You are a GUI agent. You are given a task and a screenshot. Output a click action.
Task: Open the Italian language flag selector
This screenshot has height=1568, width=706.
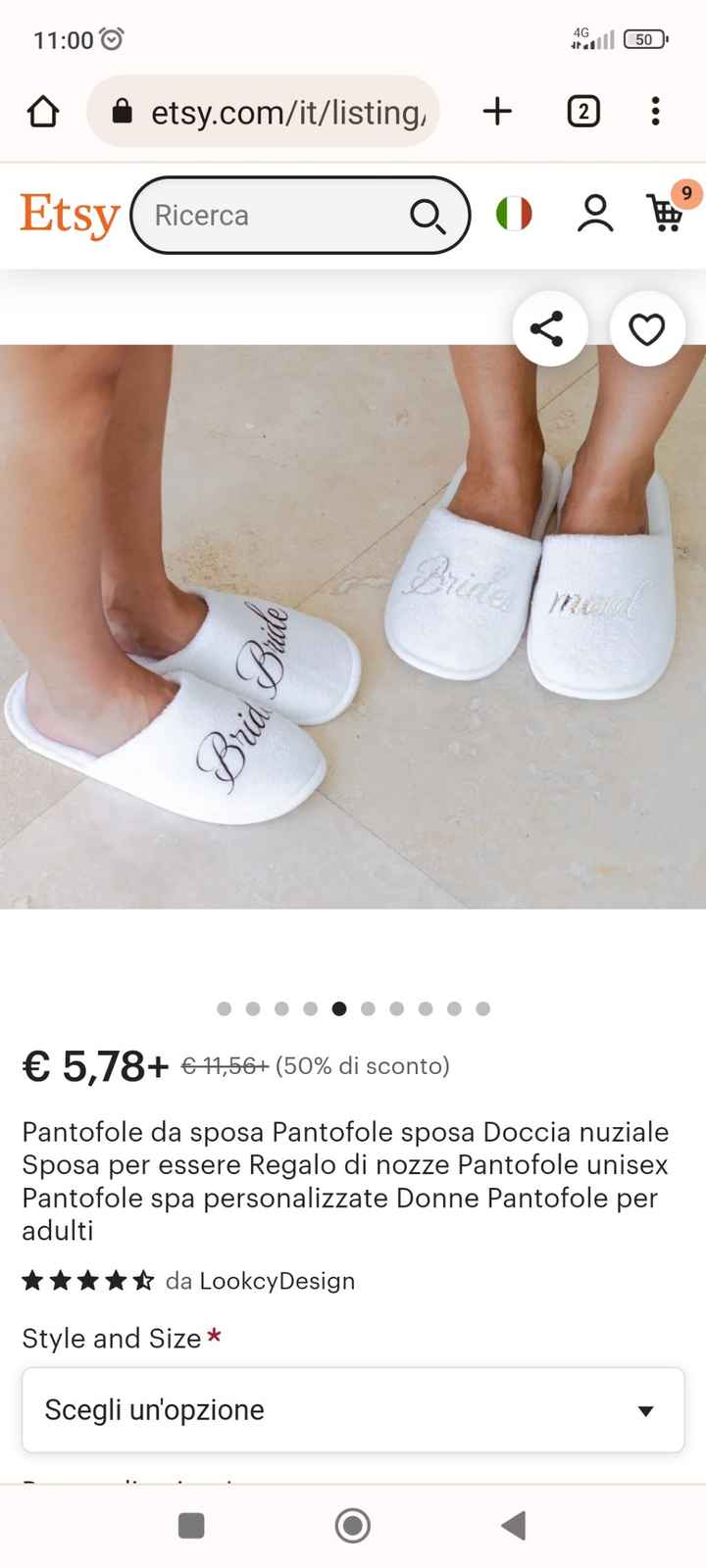tap(514, 214)
